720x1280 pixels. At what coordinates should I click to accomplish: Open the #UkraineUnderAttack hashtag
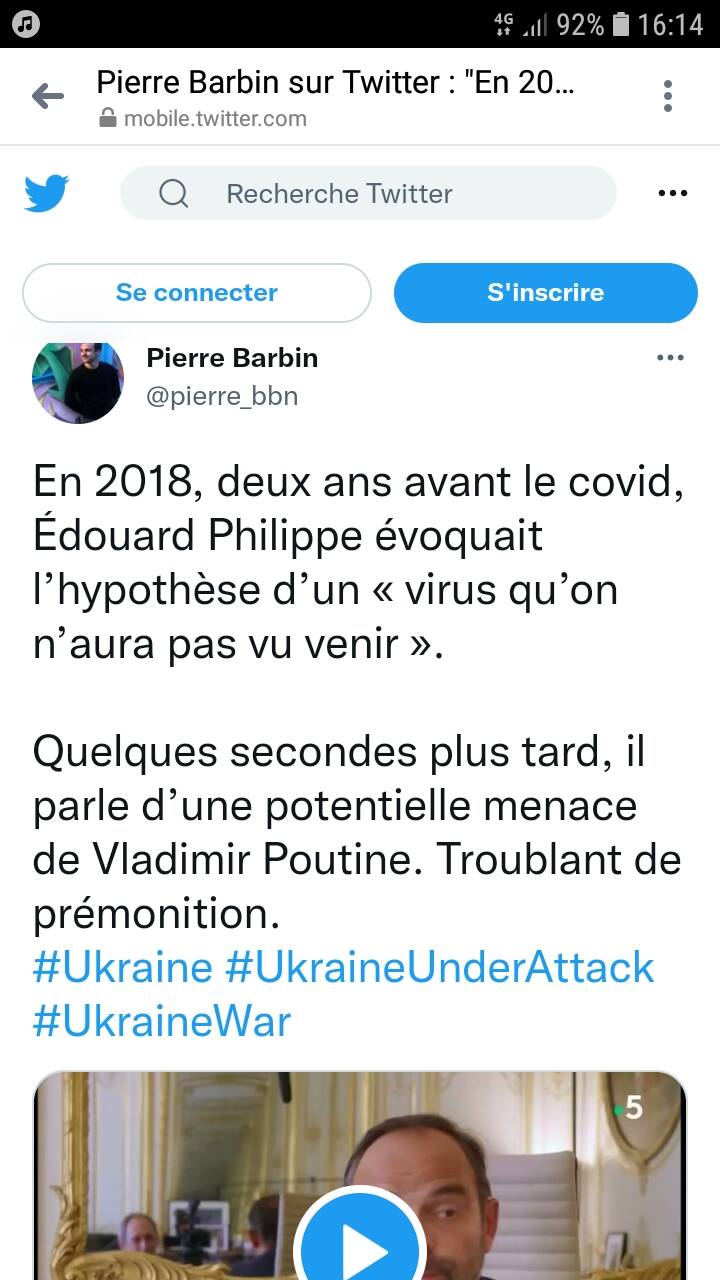click(440, 968)
